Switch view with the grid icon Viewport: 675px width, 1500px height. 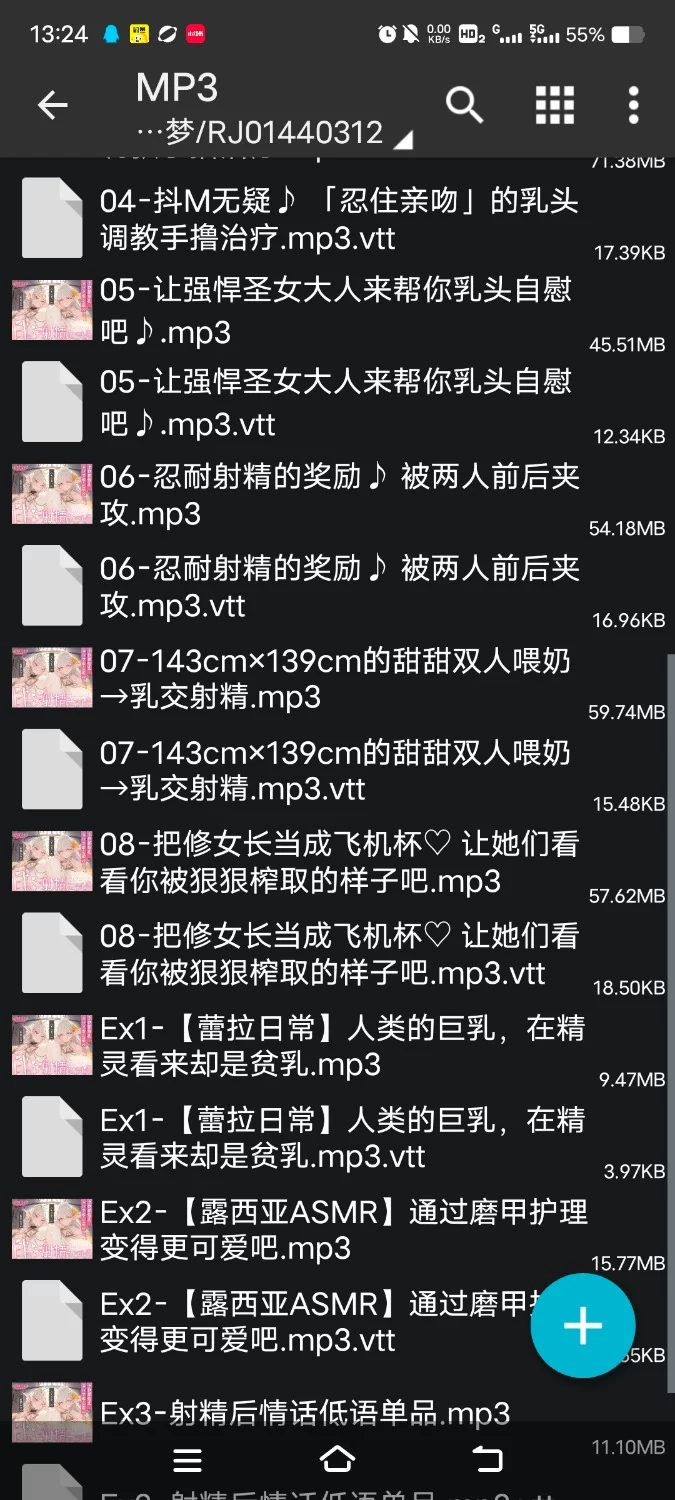[554, 104]
